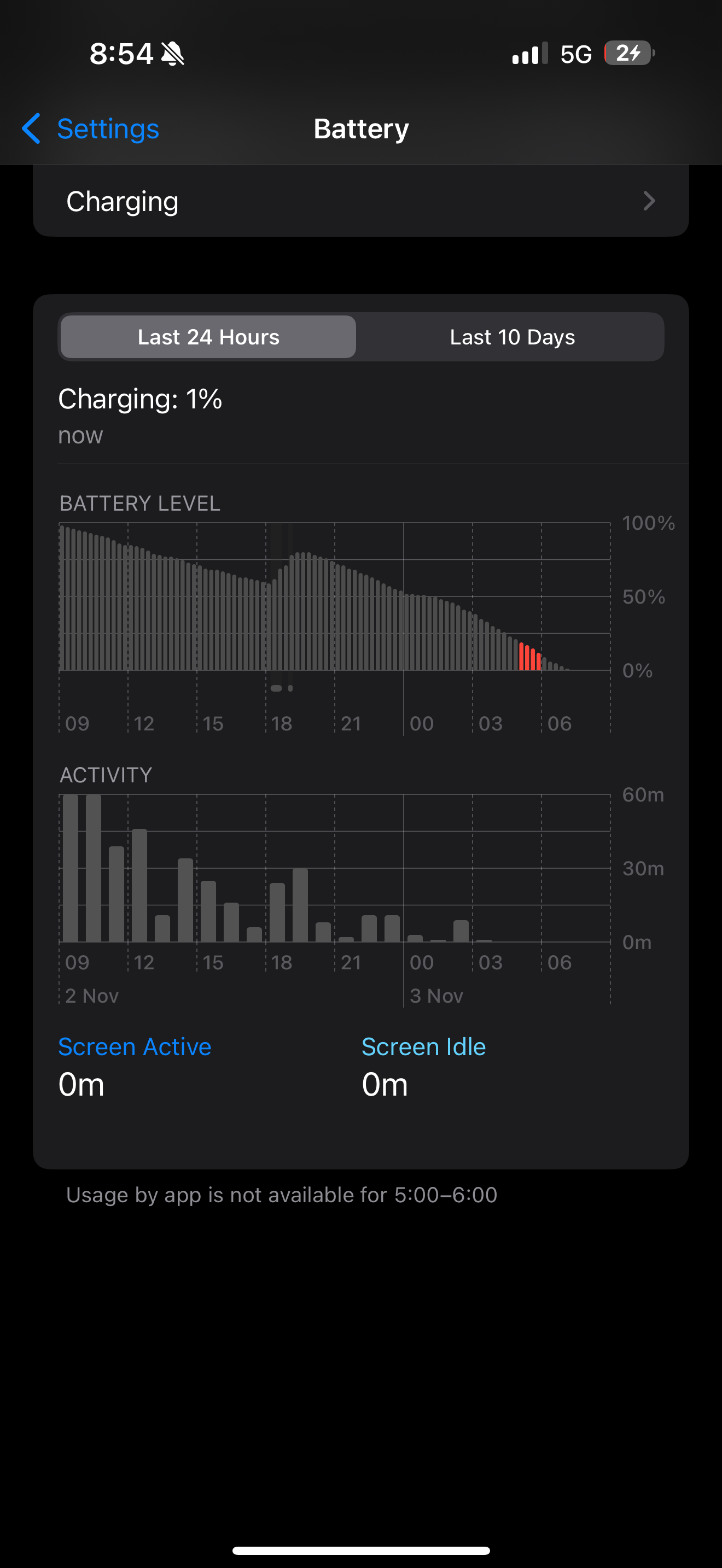The width and height of the screenshot is (722, 1568).
Task: Go back to Settings
Action: pyautogui.click(x=91, y=129)
